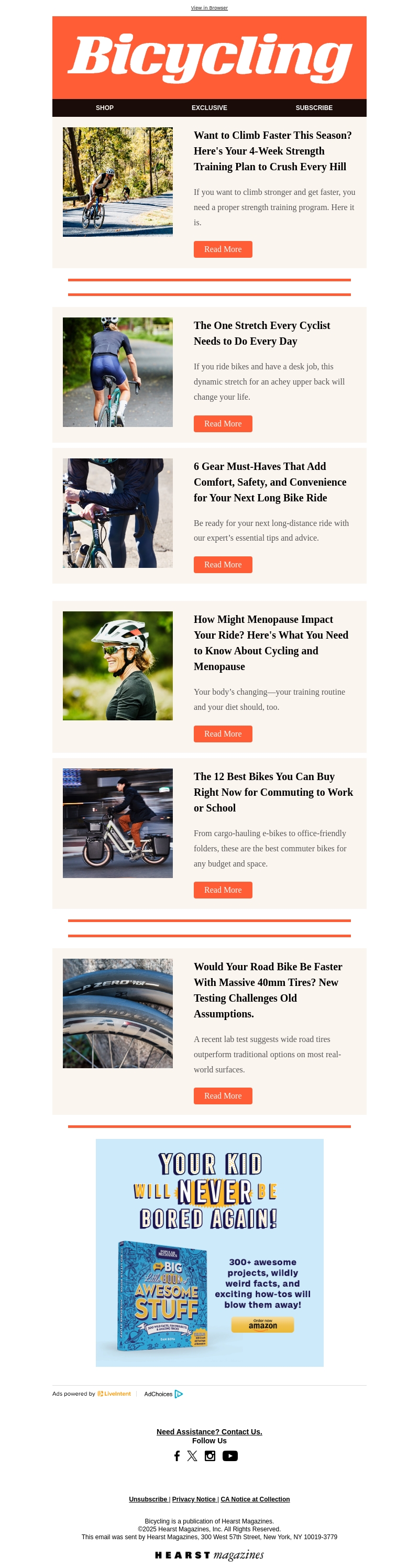Open Read More for best commuter bikes
The image size is (419, 1568).
[x=223, y=890]
